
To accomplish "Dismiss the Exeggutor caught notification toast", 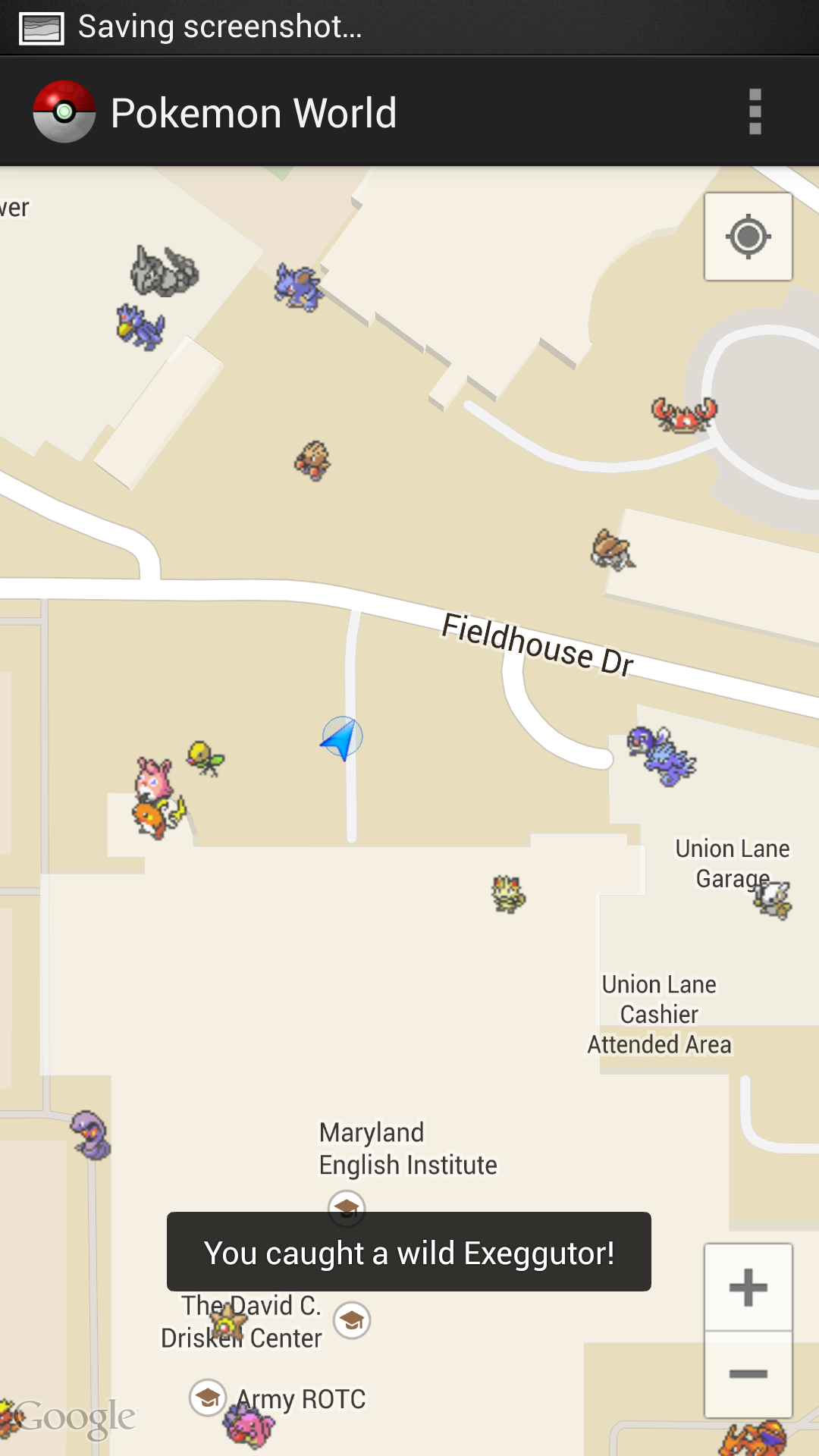I will 408,1253.
